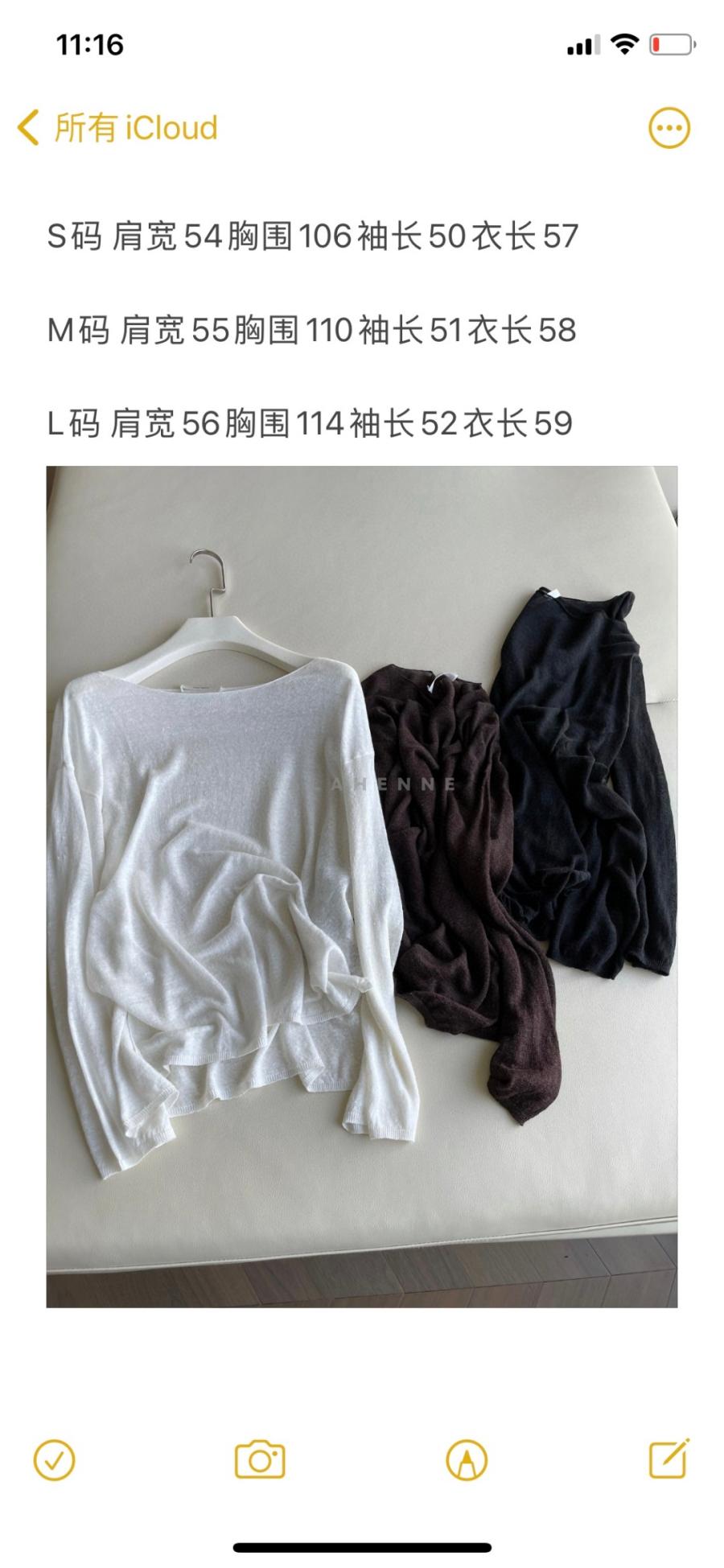
Task: Open the sweater photo attachment
Action: [361, 886]
